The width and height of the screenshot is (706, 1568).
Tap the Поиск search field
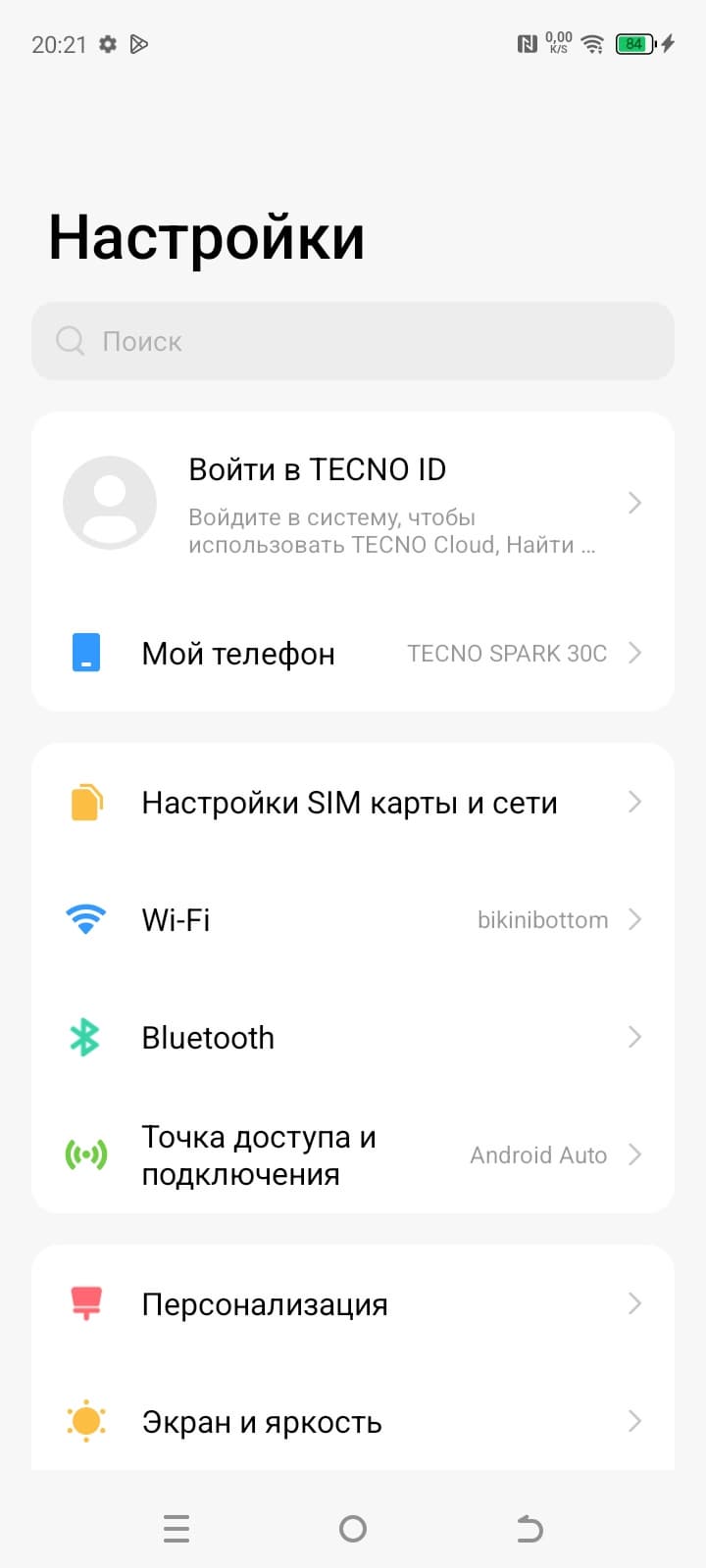click(353, 341)
